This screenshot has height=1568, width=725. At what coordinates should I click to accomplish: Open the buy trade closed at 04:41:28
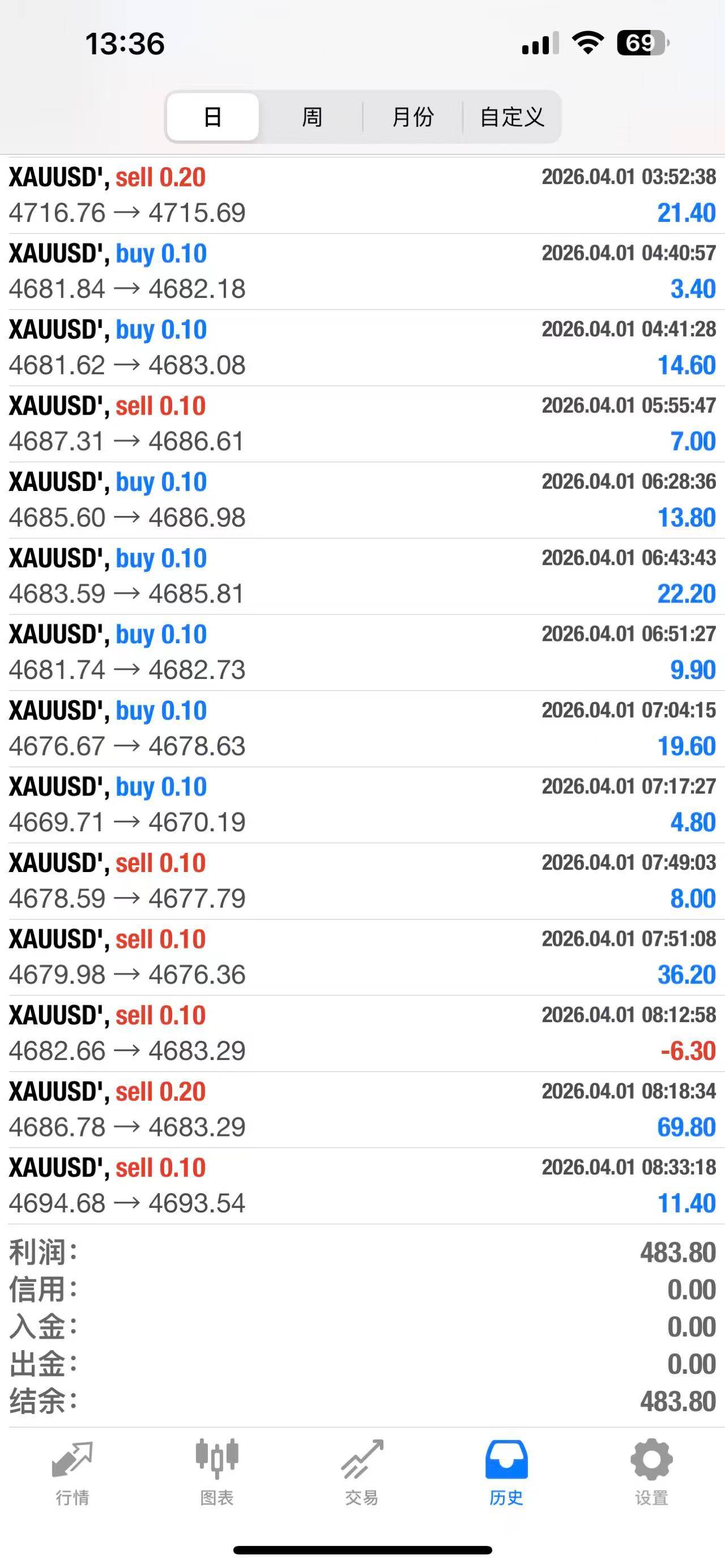(362, 348)
